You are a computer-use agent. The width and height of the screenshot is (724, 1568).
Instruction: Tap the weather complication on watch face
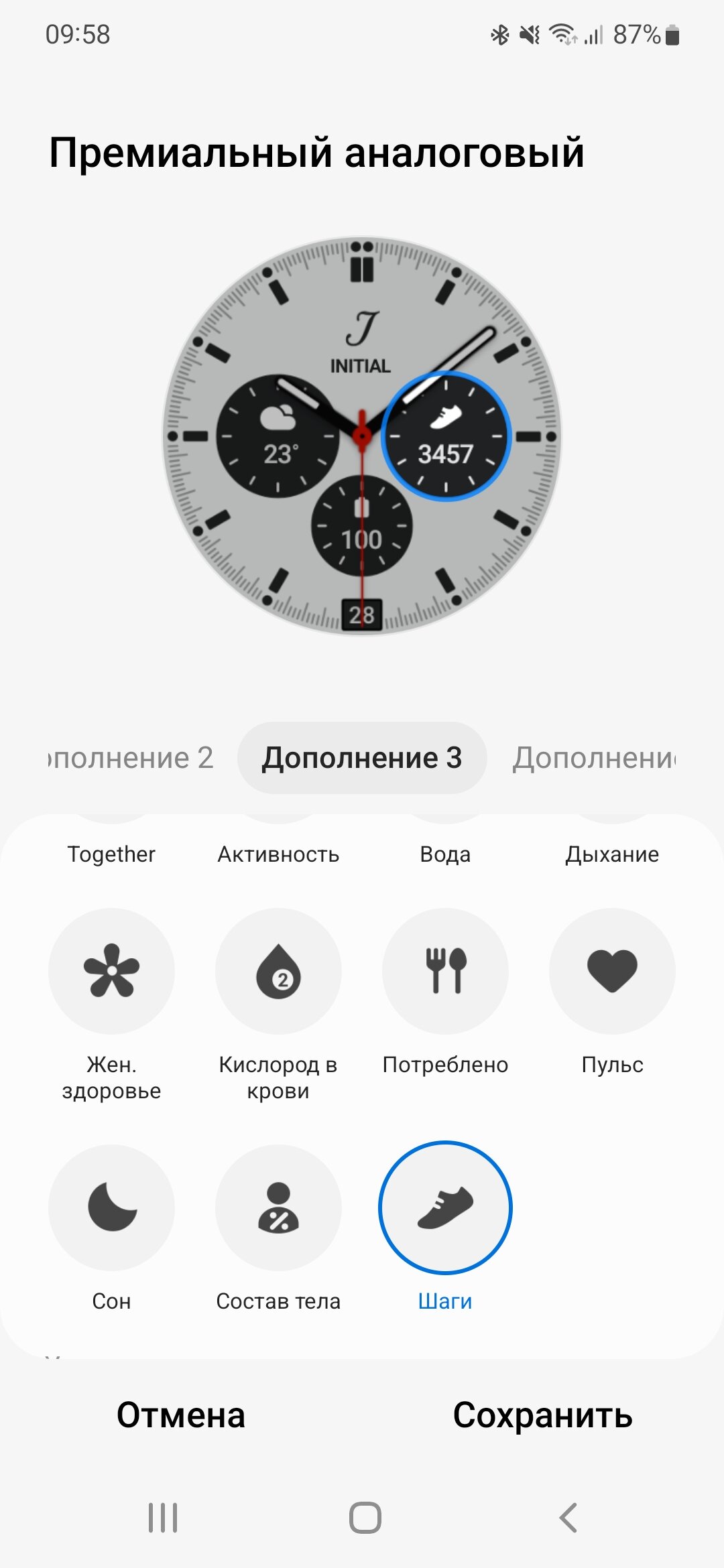click(x=278, y=436)
